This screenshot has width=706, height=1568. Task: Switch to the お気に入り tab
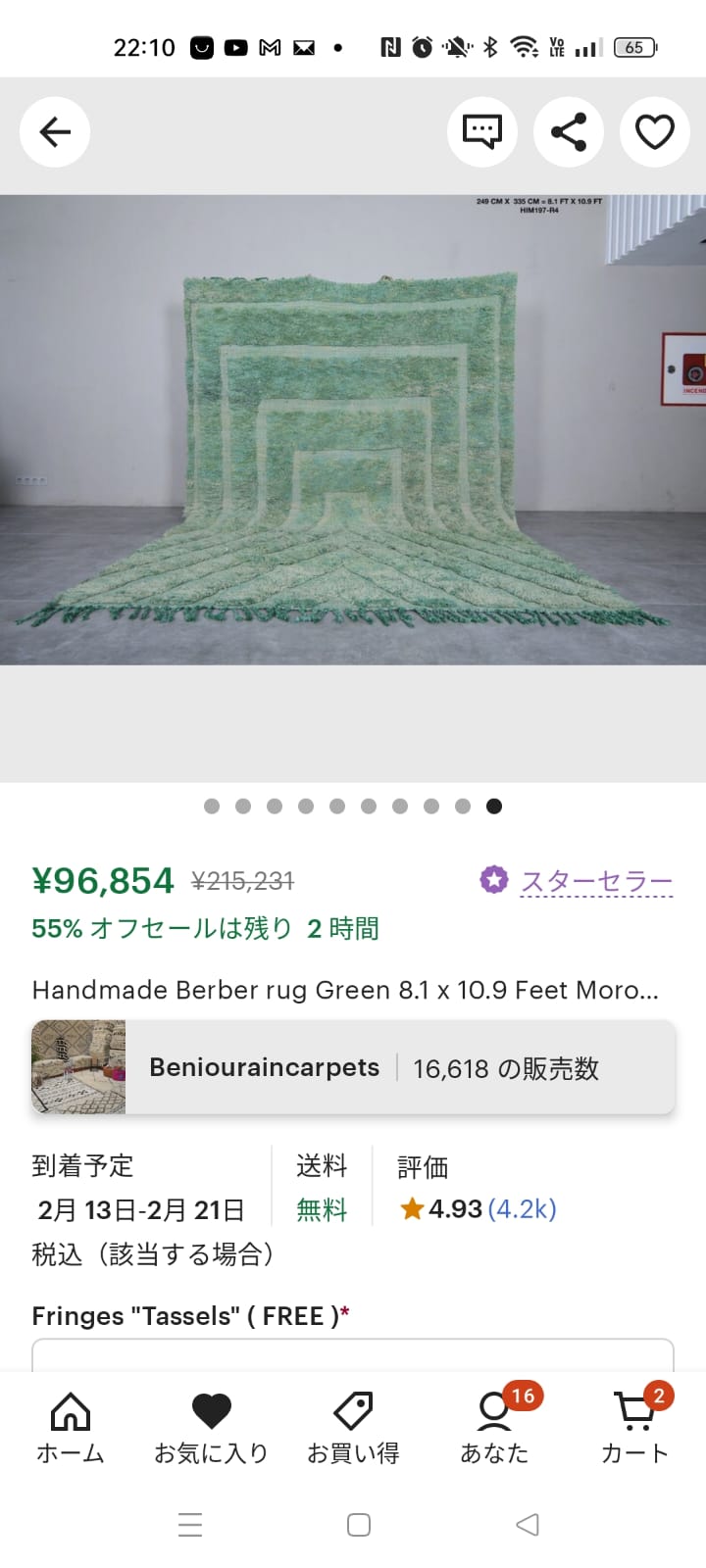[x=212, y=1427]
